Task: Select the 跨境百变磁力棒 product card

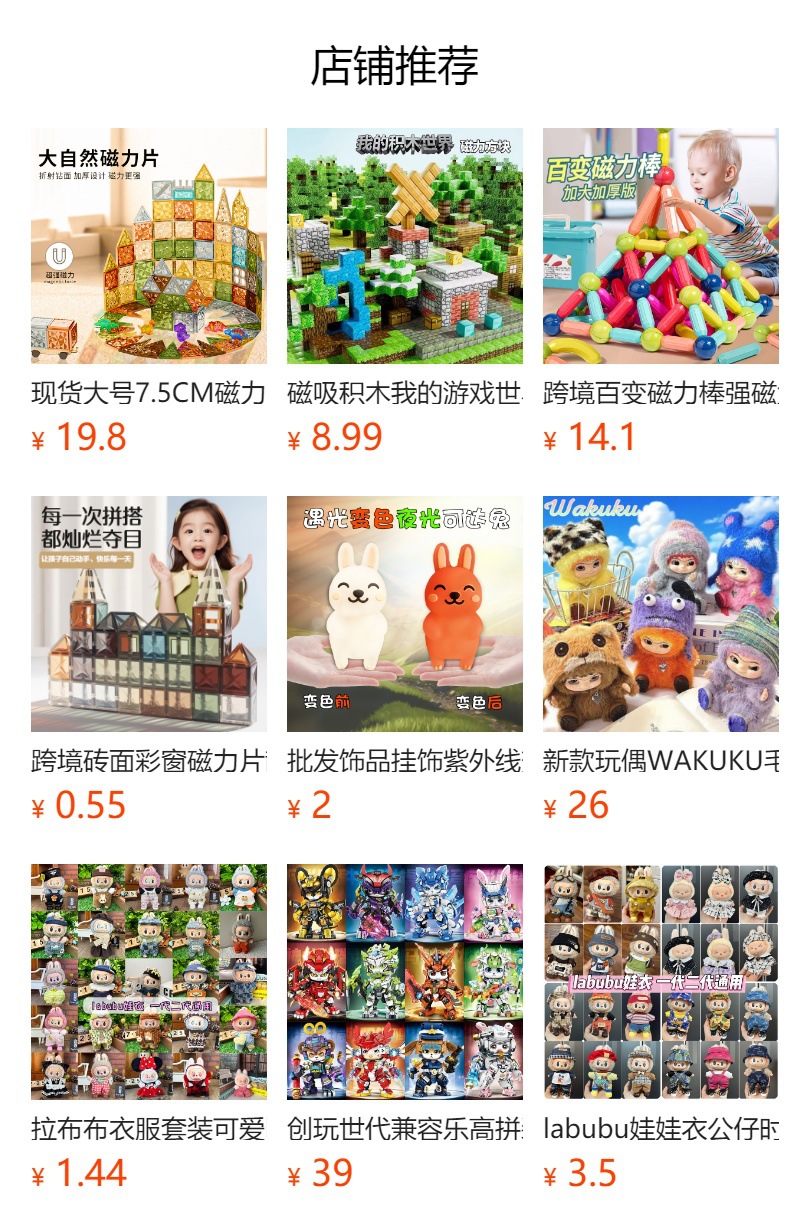Action: point(661,246)
